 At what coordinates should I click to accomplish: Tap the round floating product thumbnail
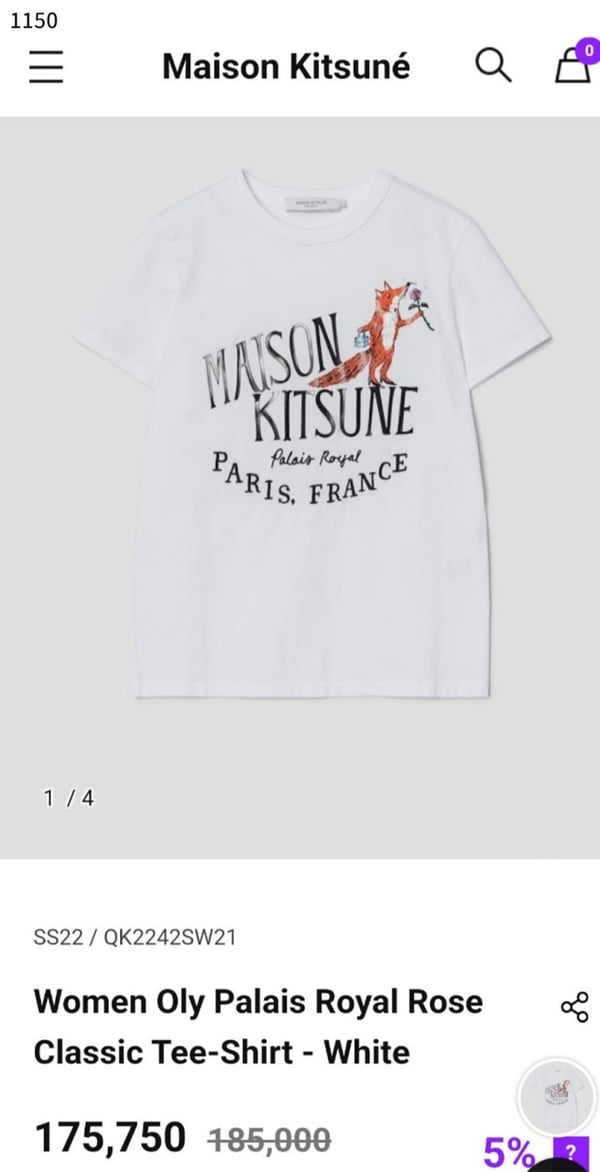[x=556, y=1097]
